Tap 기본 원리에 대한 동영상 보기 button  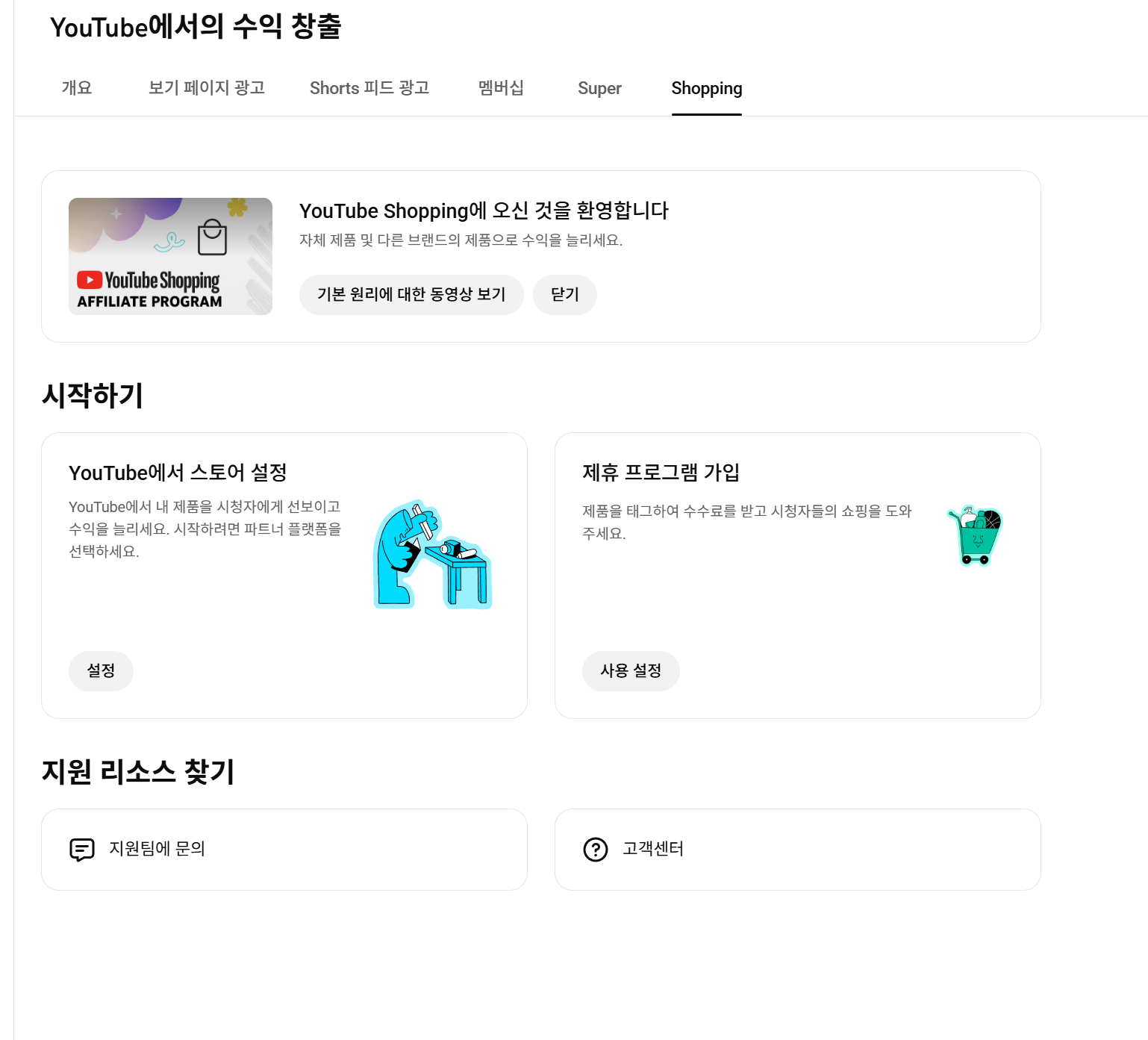(411, 295)
